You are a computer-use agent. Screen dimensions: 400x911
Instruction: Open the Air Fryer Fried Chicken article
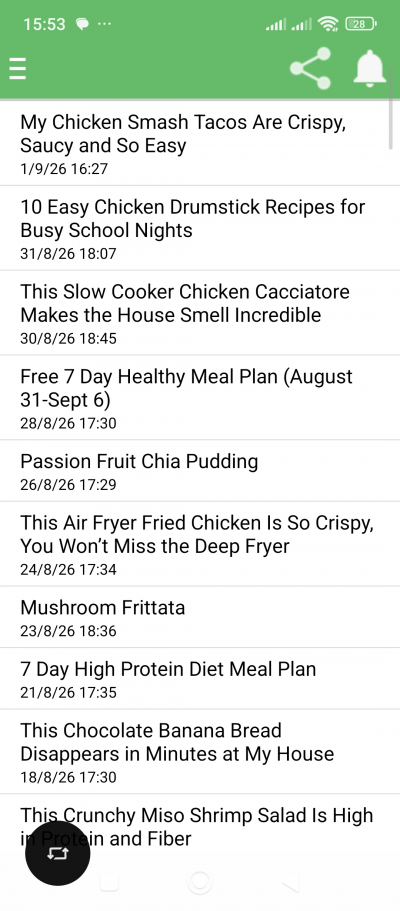[197, 544]
